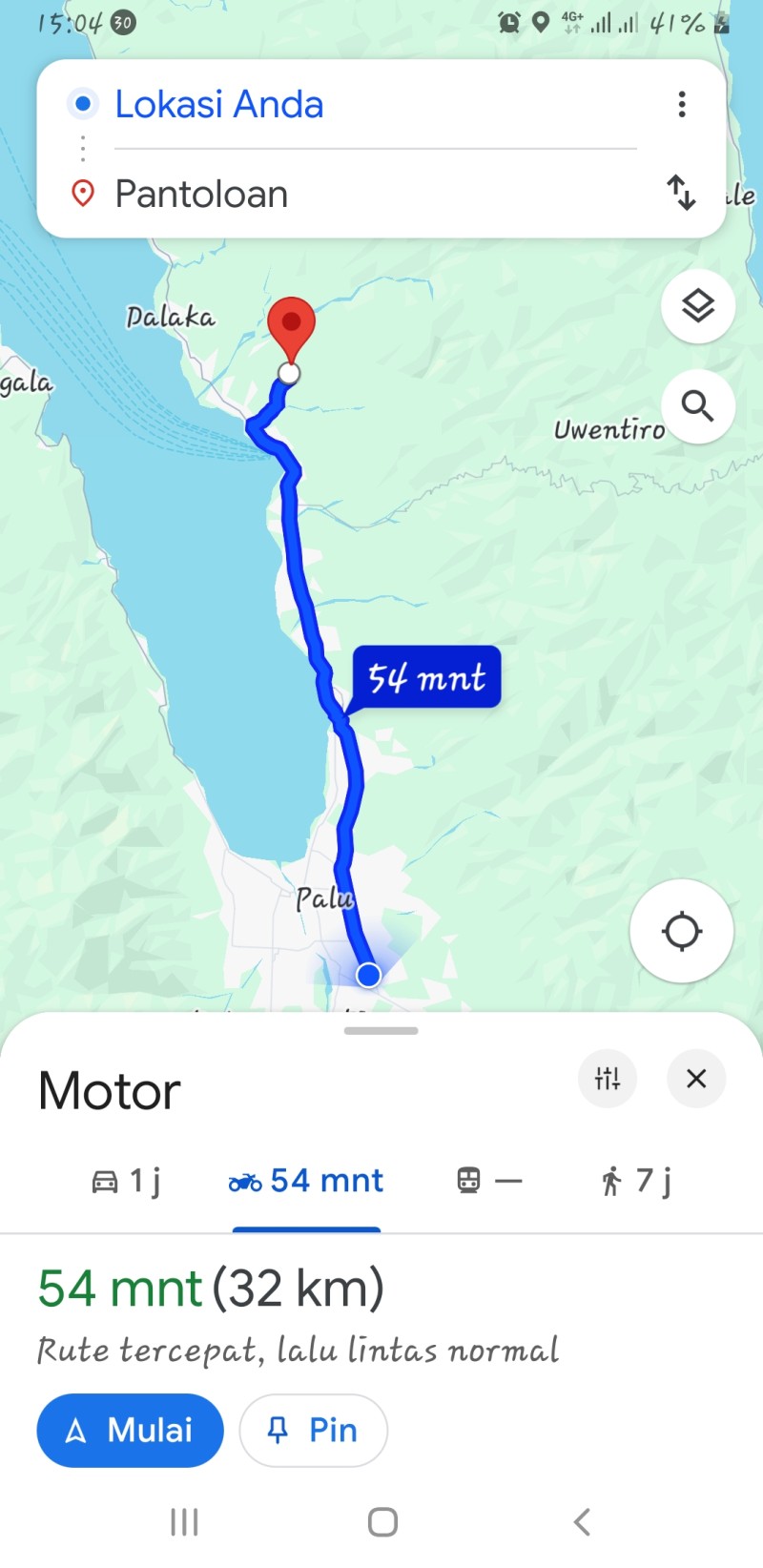This screenshot has width=763, height=1568.
Task: Start navigation with Mulai
Action: pos(130,1430)
